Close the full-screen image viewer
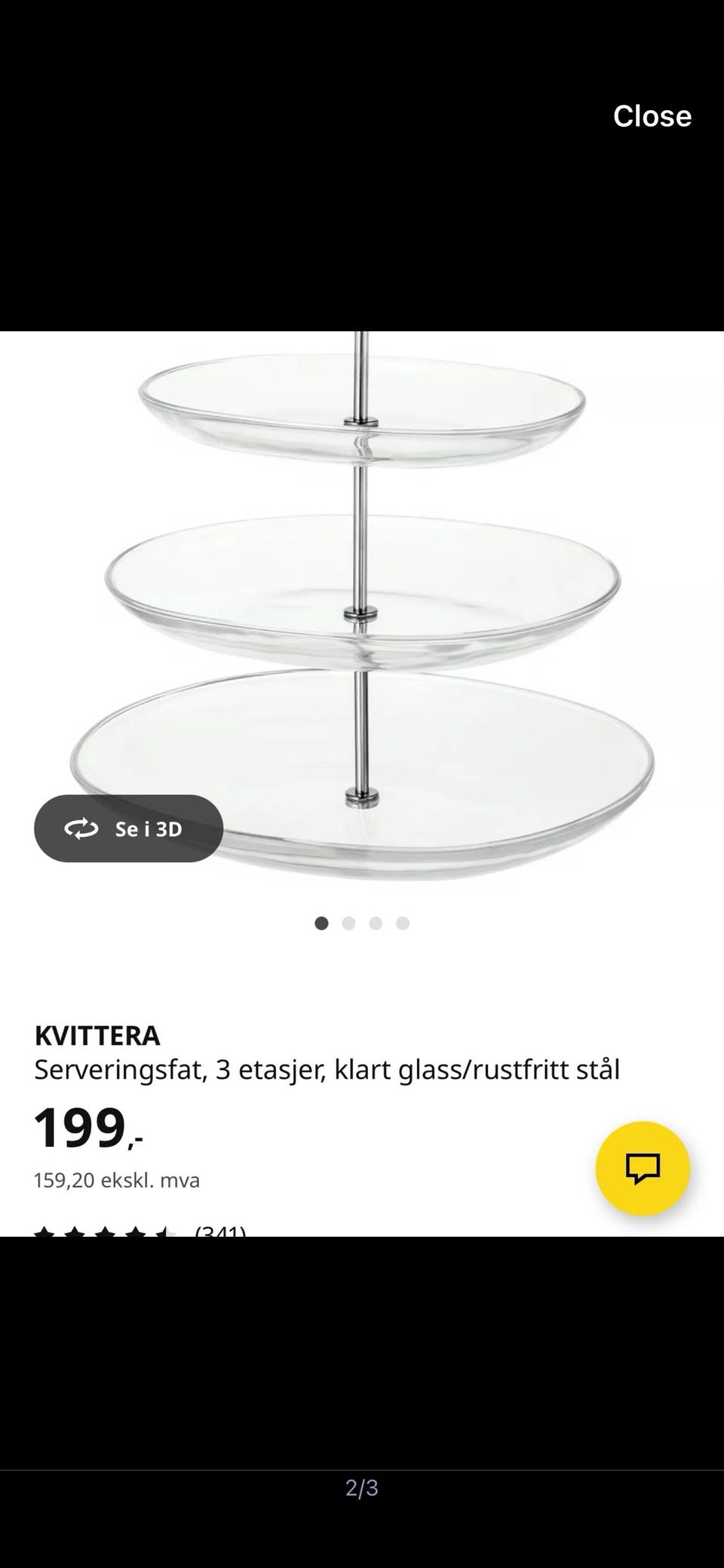 pos(652,116)
